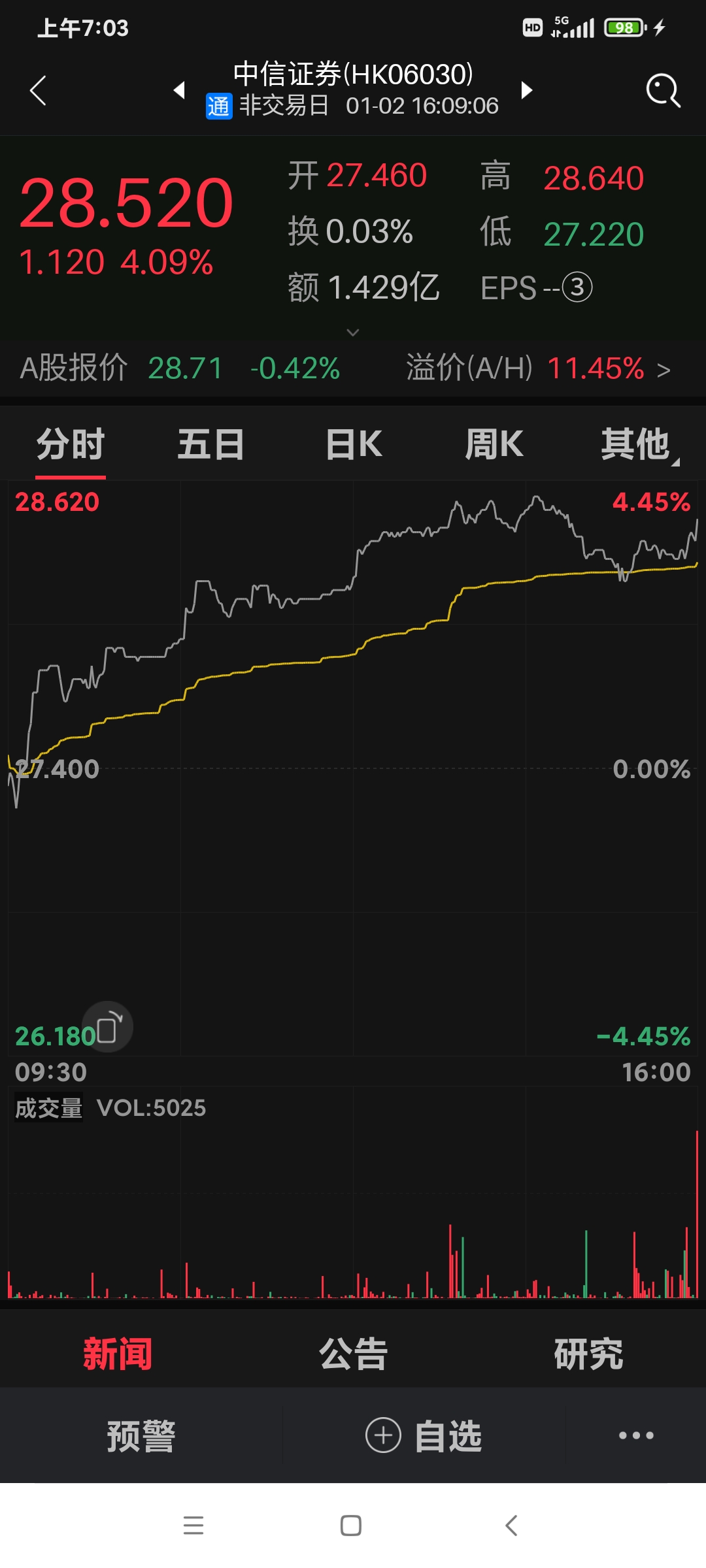706x1568 pixels.
Task: Switch to the 五日 chart tab
Action: (x=211, y=445)
